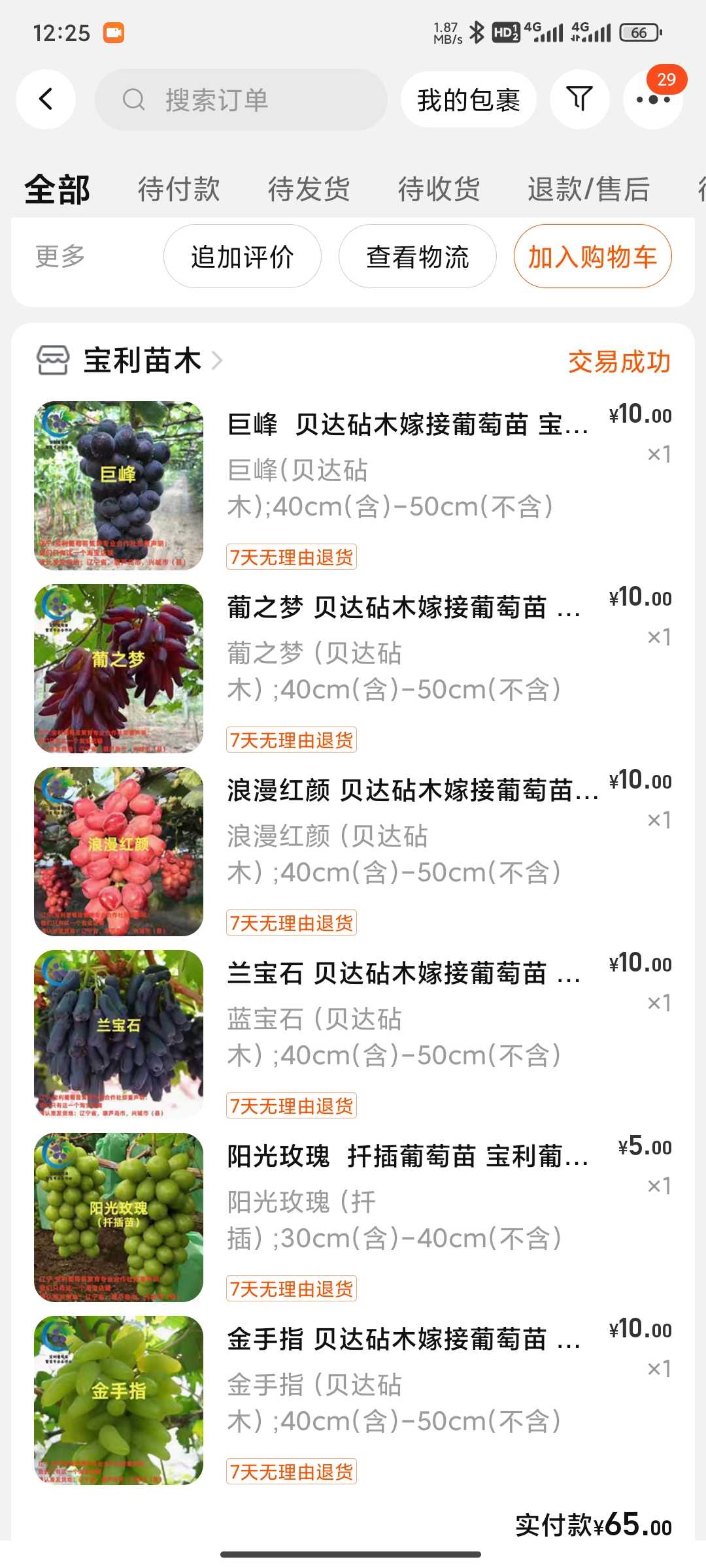706x1568 pixels.
Task: Open the 浪漫红颜 grape seedling item
Action: coord(353,852)
